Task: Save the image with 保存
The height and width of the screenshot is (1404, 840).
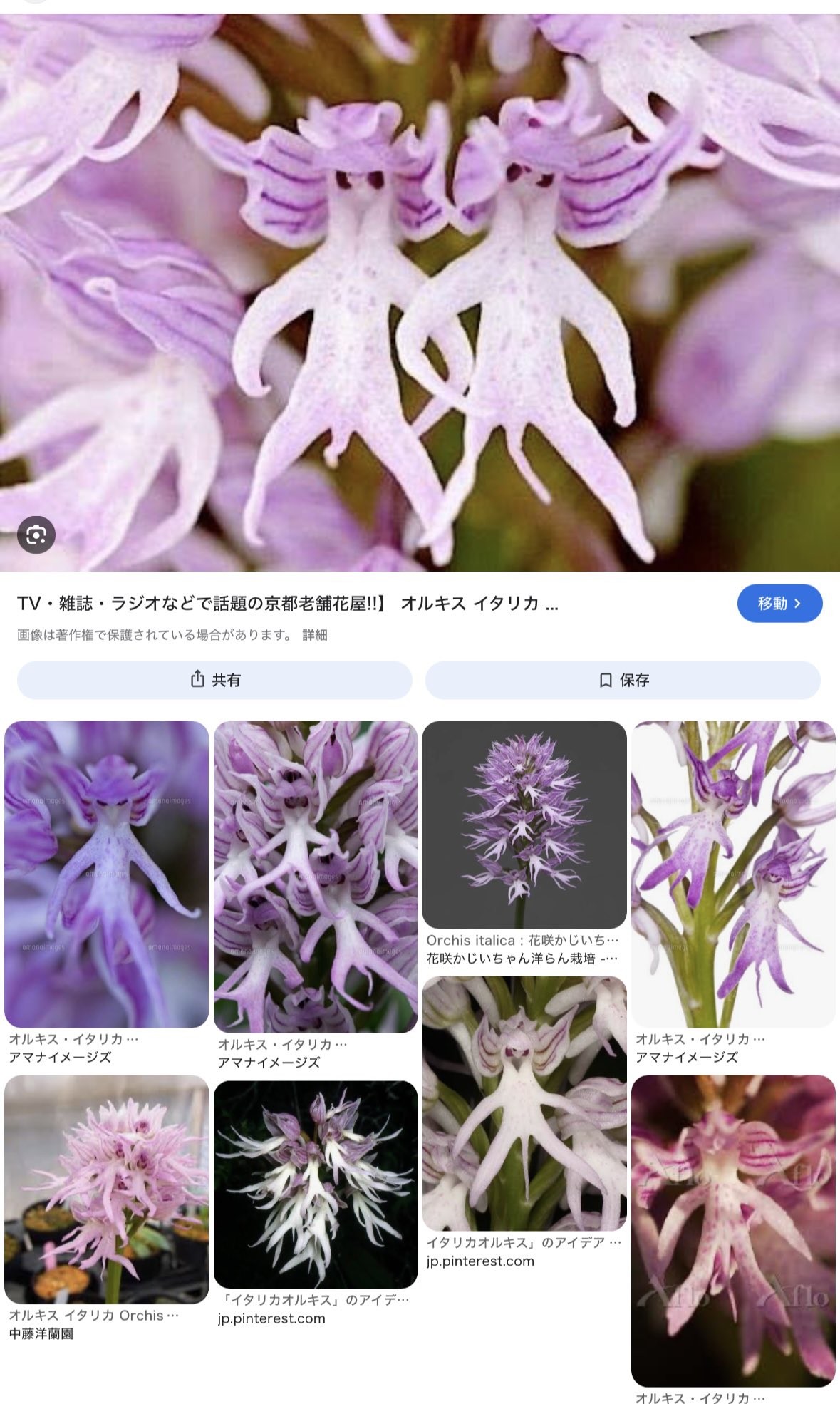Action: 623,680
